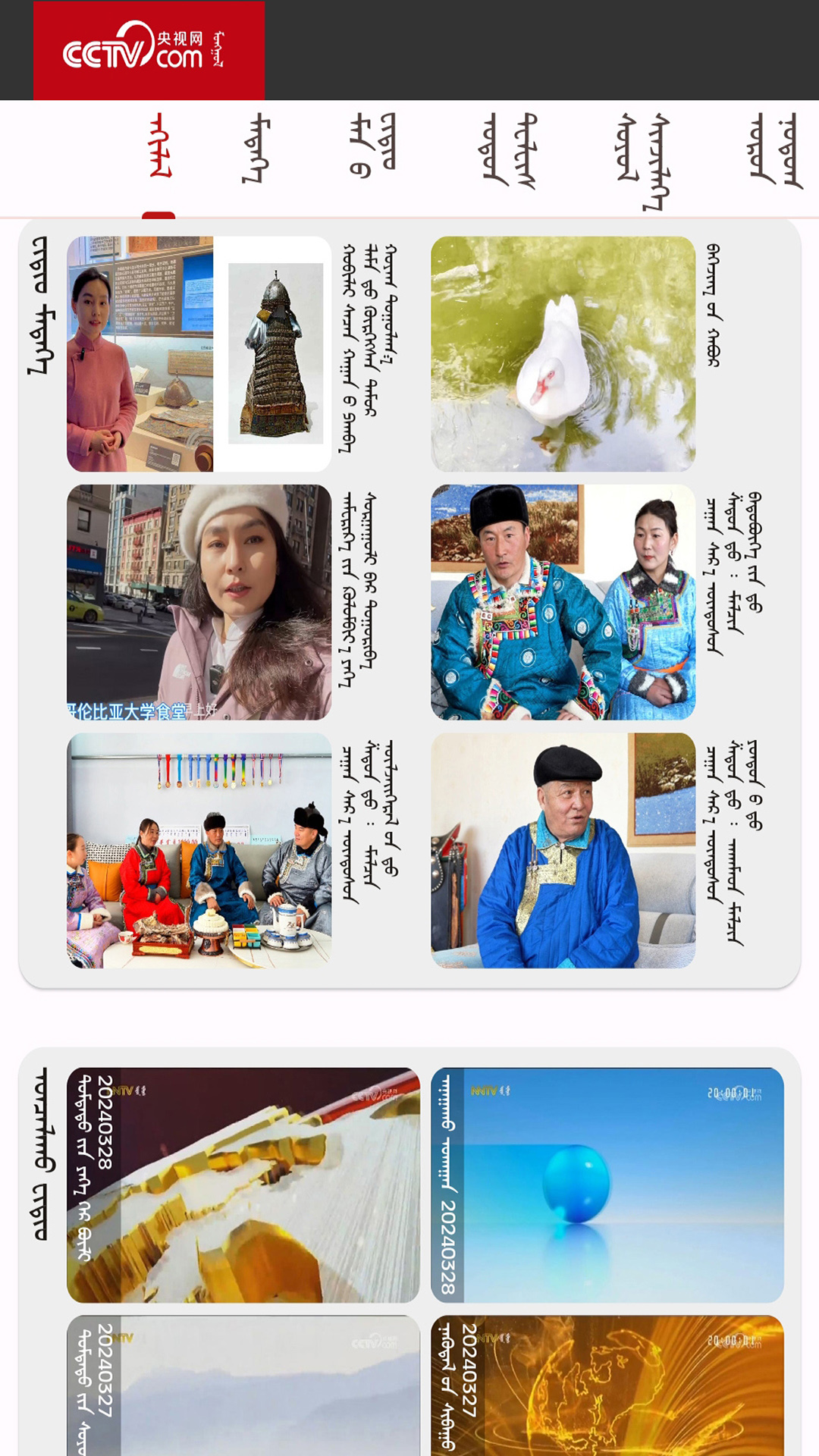Open the white duck on pond video
Viewport: 819px width, 1456px height.
563,354
